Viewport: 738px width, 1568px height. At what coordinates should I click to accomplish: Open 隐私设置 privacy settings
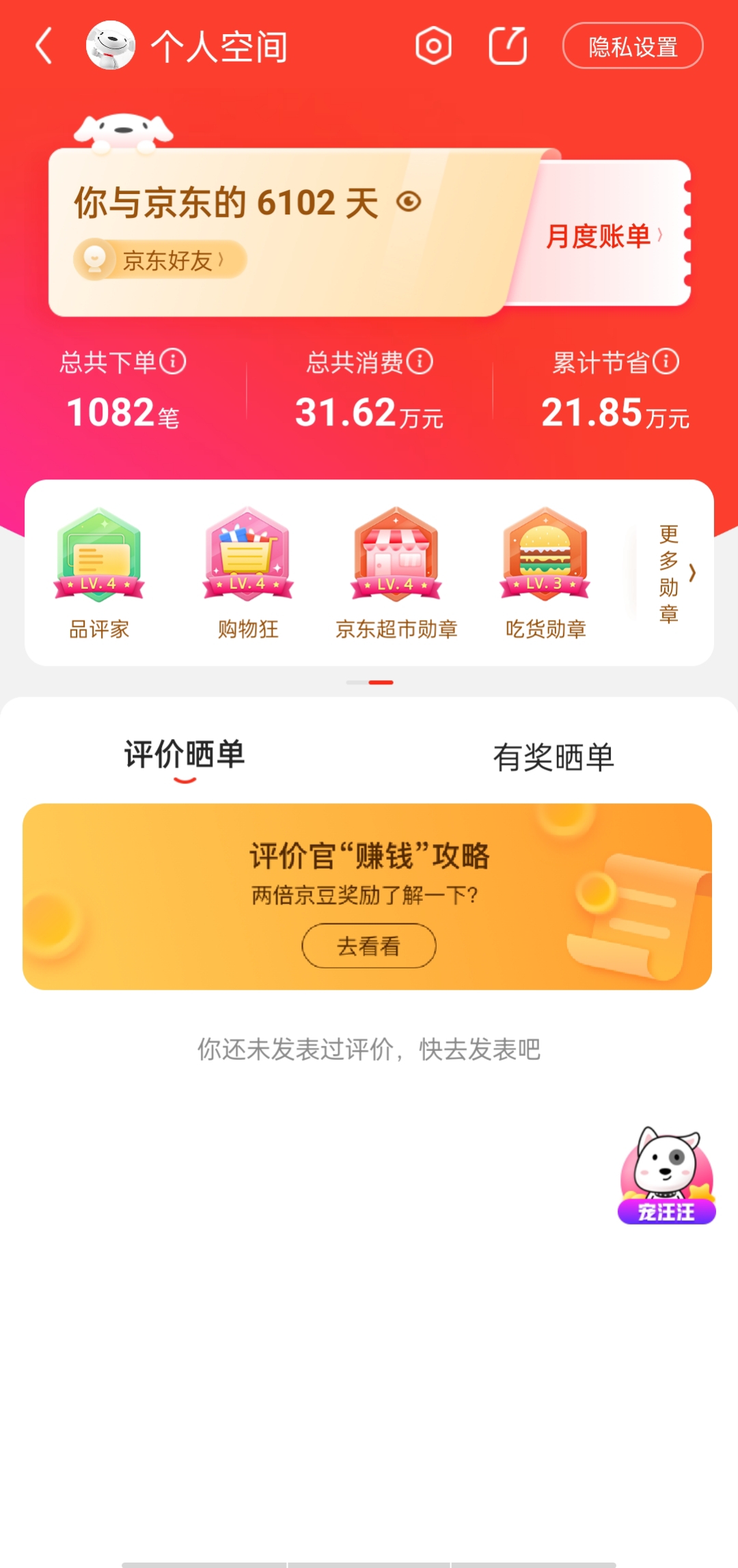pos(633,46)
